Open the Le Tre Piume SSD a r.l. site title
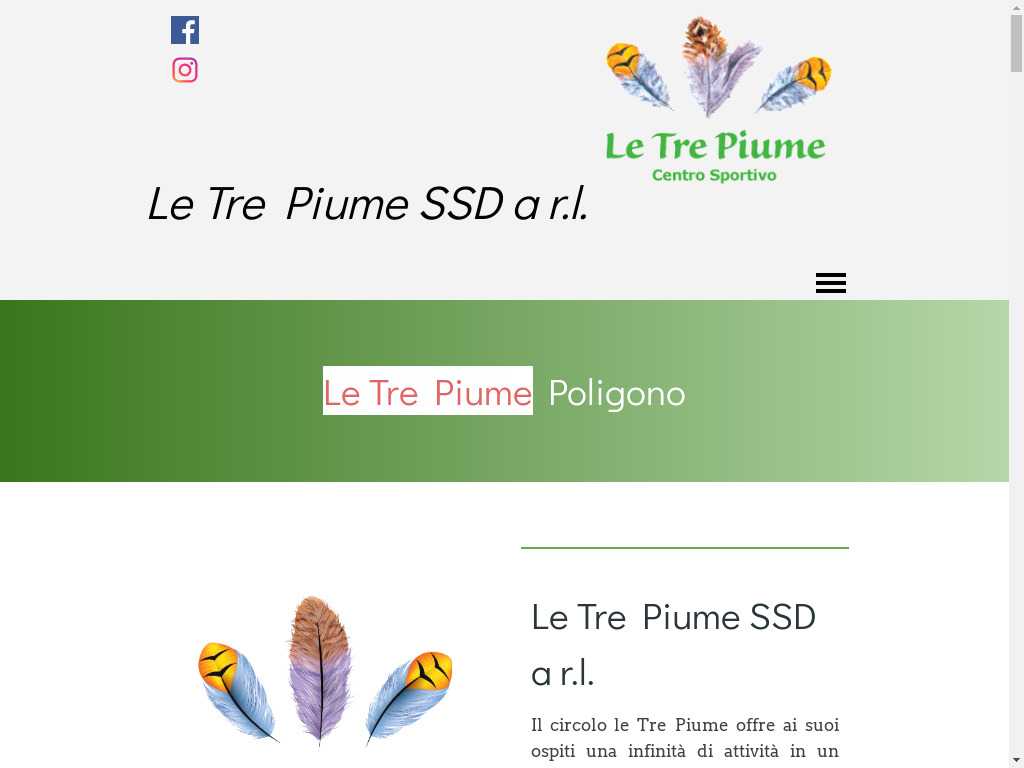1024x768 pixels. click(368, 204)
